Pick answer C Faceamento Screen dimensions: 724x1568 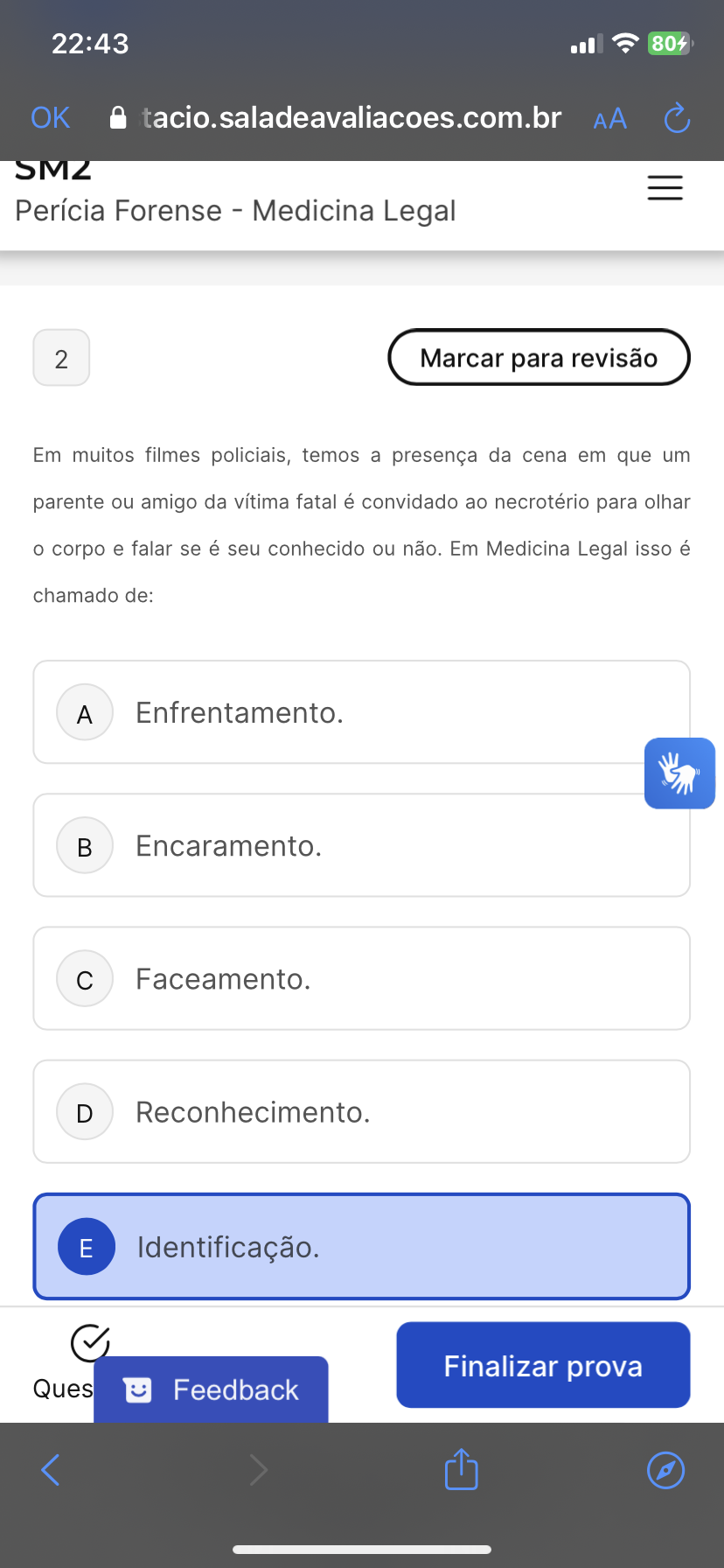[x=361, y=978]
